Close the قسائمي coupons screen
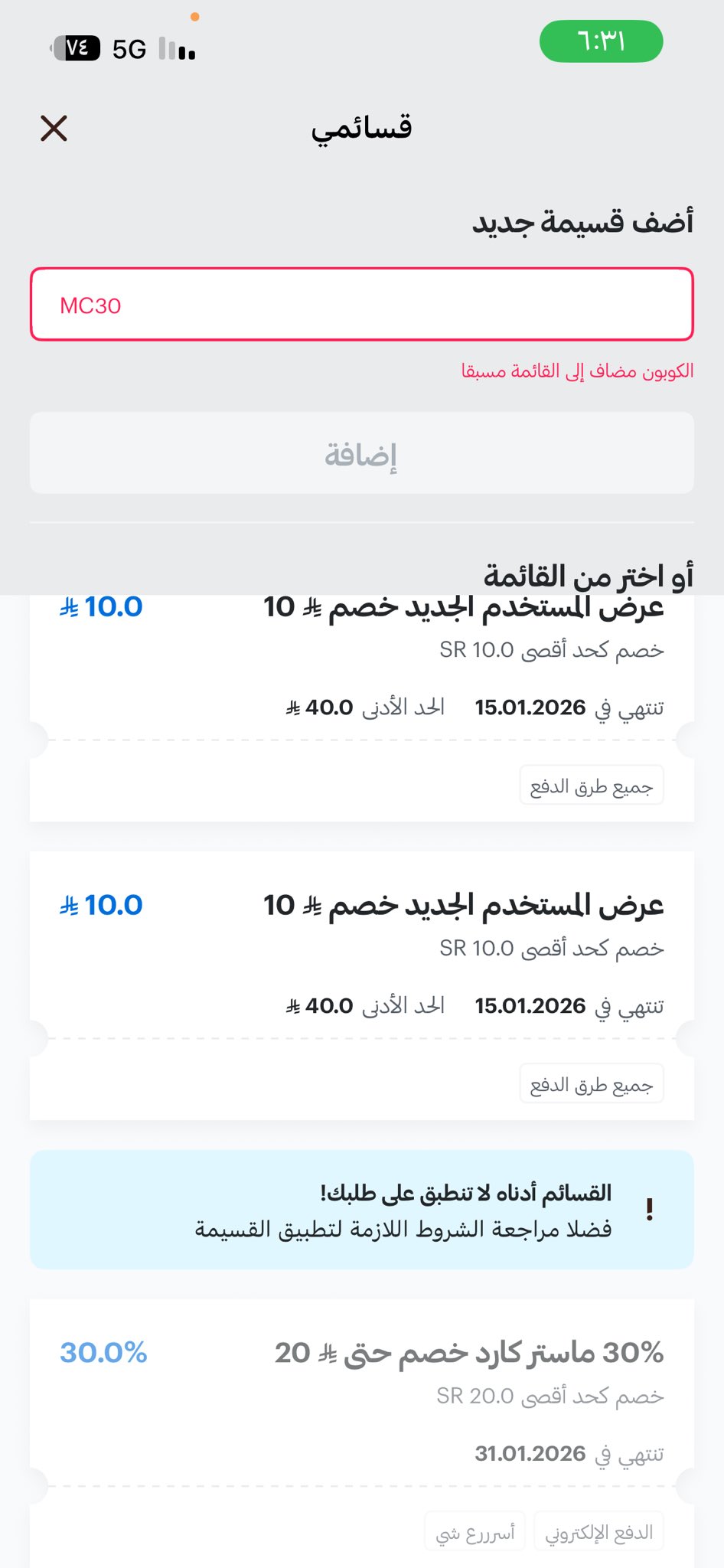724x1568 pixels. click(54, 129)
